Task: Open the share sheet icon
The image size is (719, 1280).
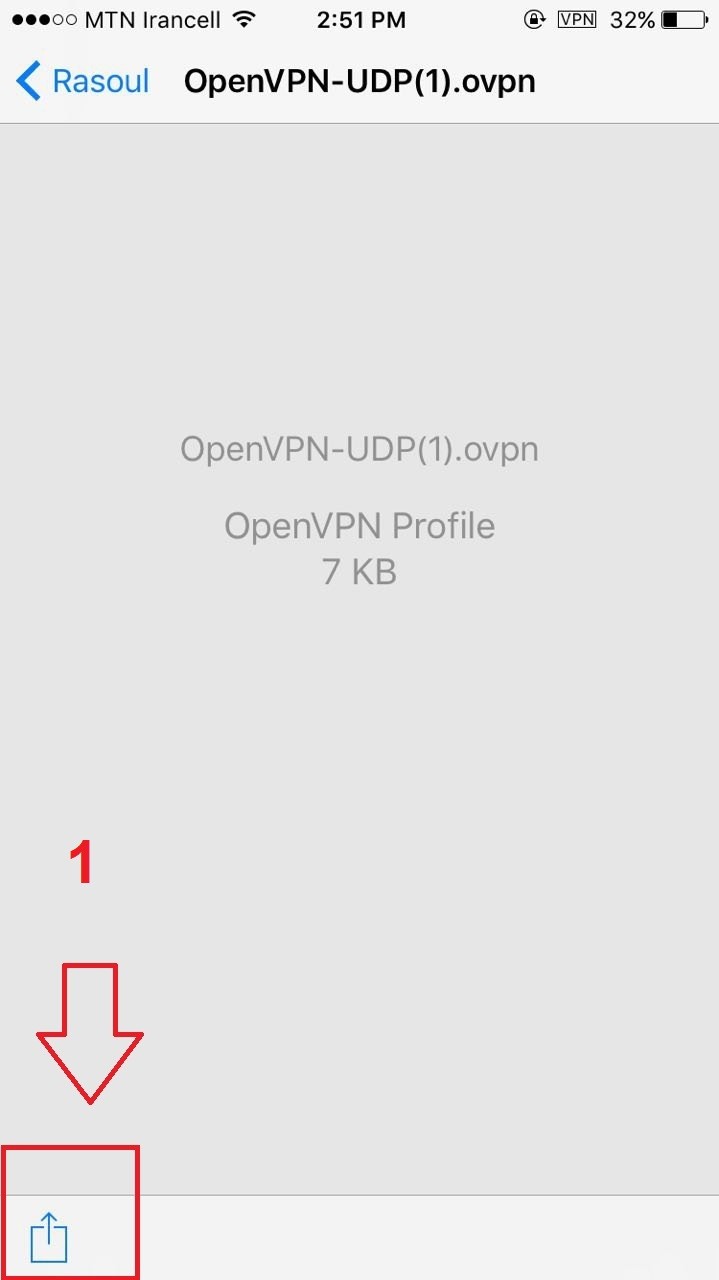Action: [48, 1237]
